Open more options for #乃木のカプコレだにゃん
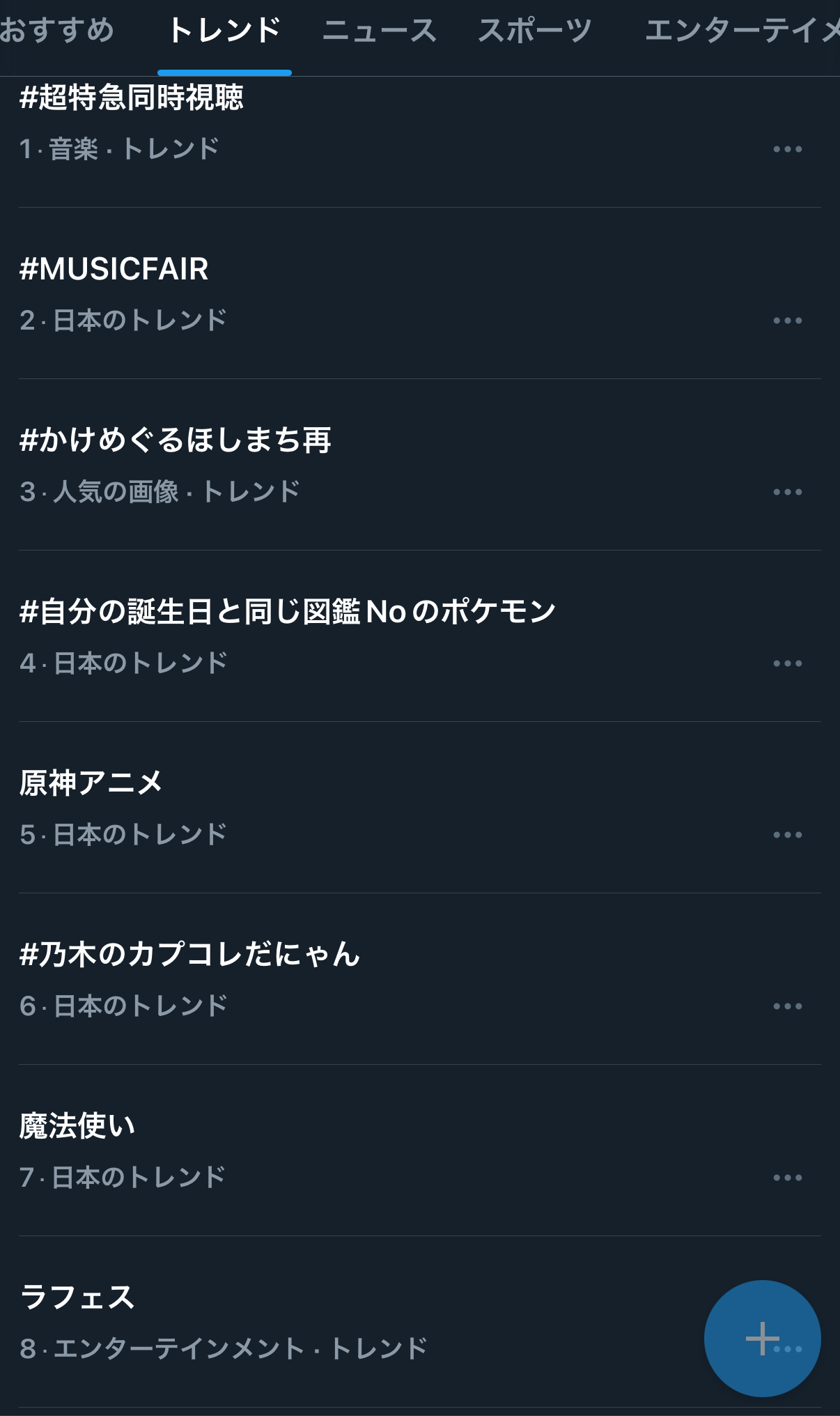 (788, 1006)
